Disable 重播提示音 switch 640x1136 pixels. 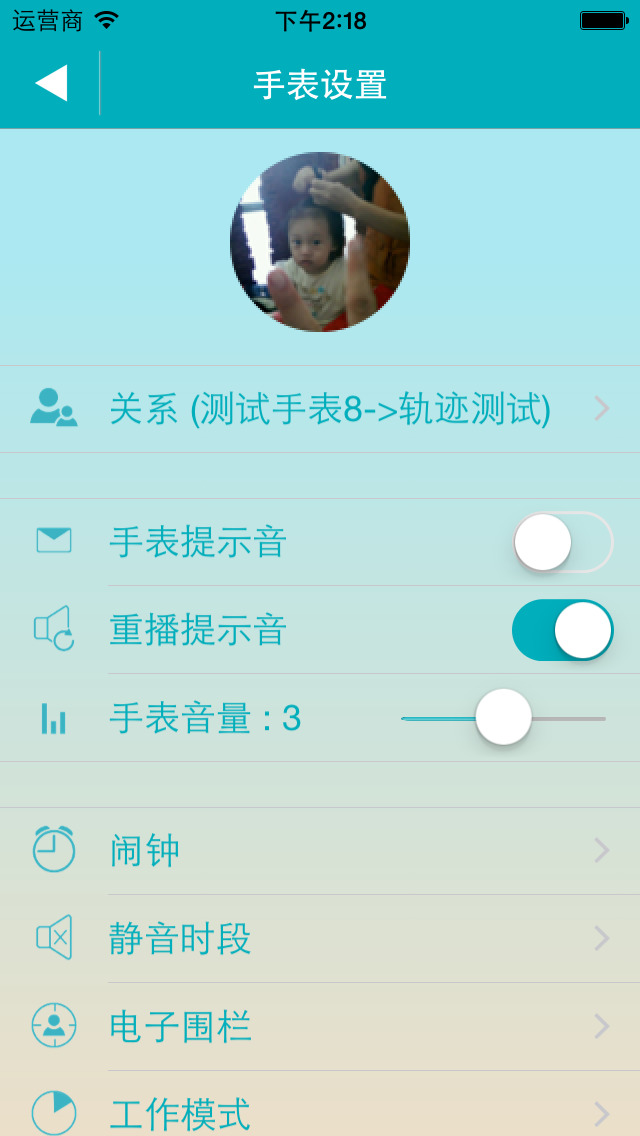tap(562, 630)
